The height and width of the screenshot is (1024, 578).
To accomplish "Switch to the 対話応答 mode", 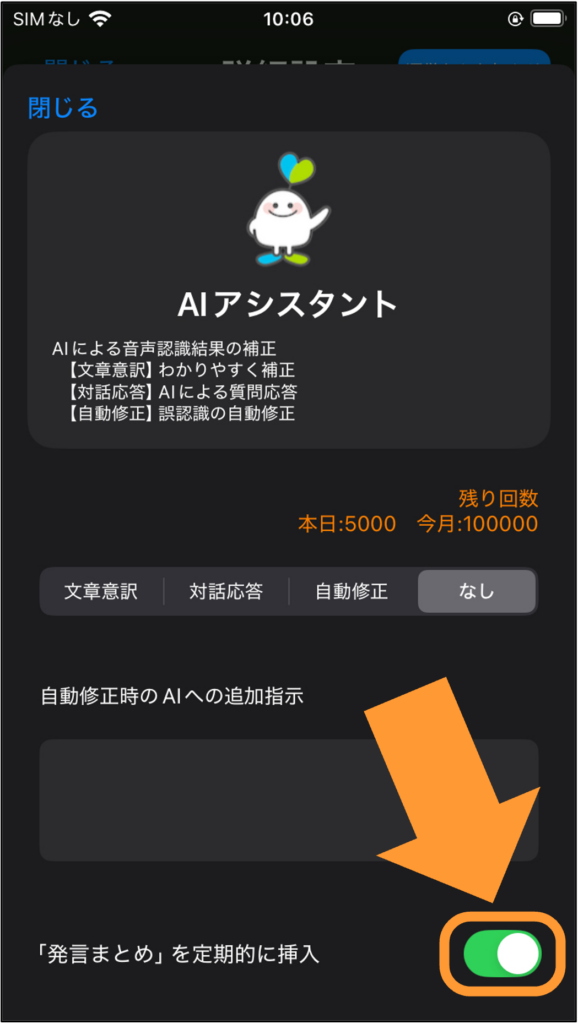I will pyautogui.click(x=226, y=591).
